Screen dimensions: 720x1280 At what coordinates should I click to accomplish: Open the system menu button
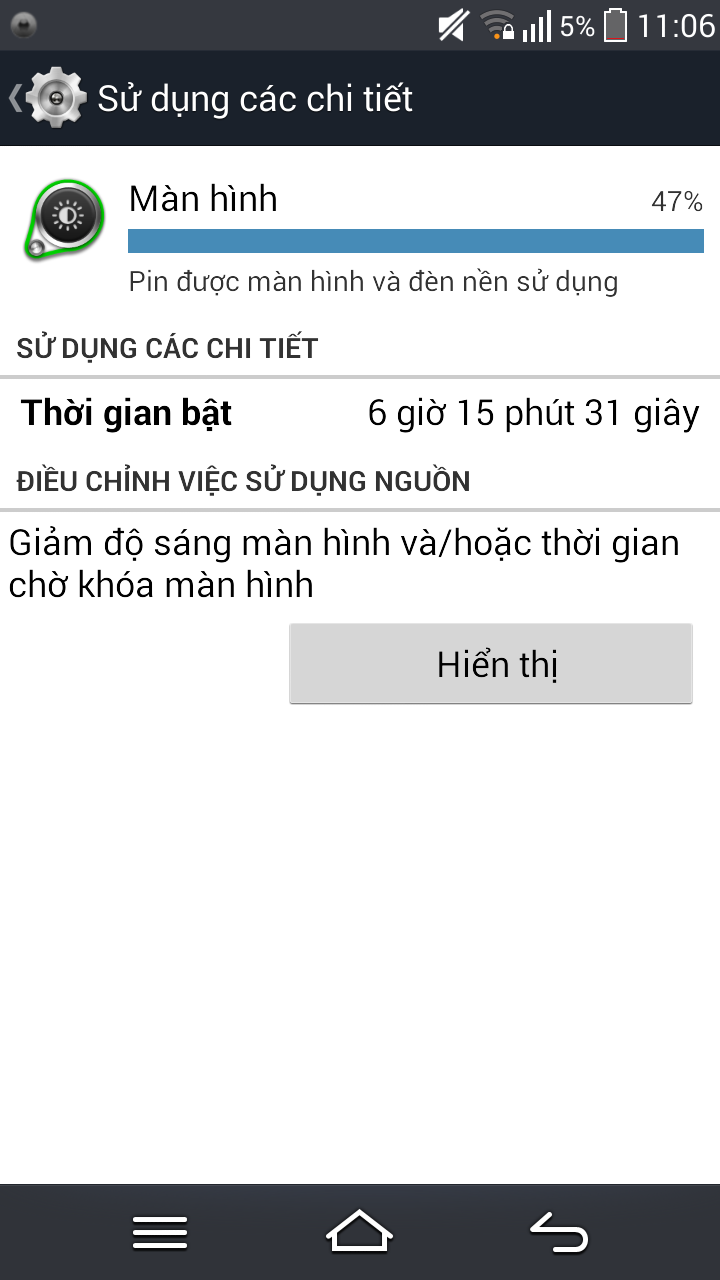[160, 1232]
